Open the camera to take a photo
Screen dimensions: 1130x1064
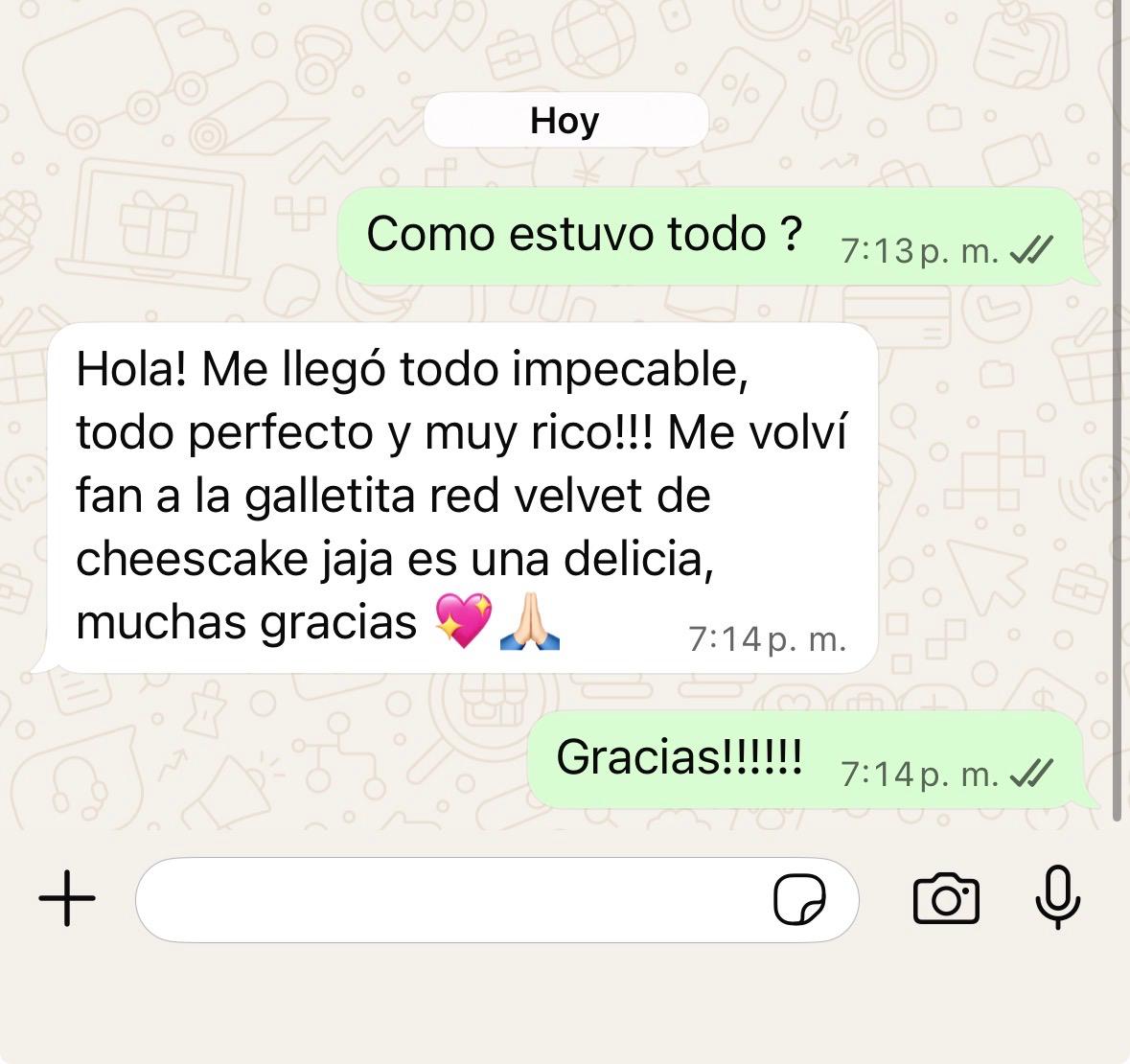(946, 899)
